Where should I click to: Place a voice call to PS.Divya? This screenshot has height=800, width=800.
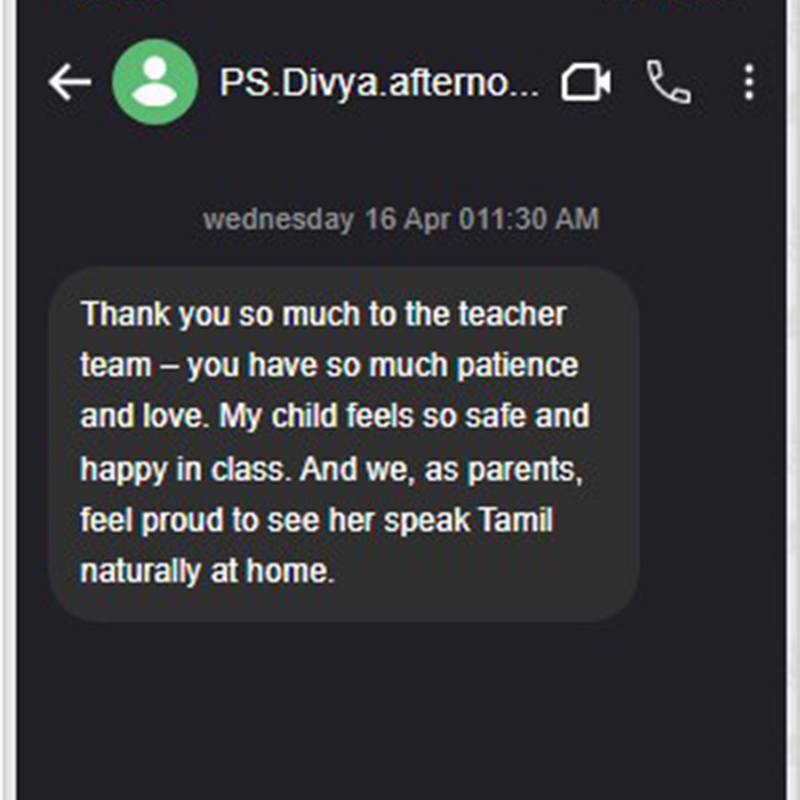coord(668,82)
